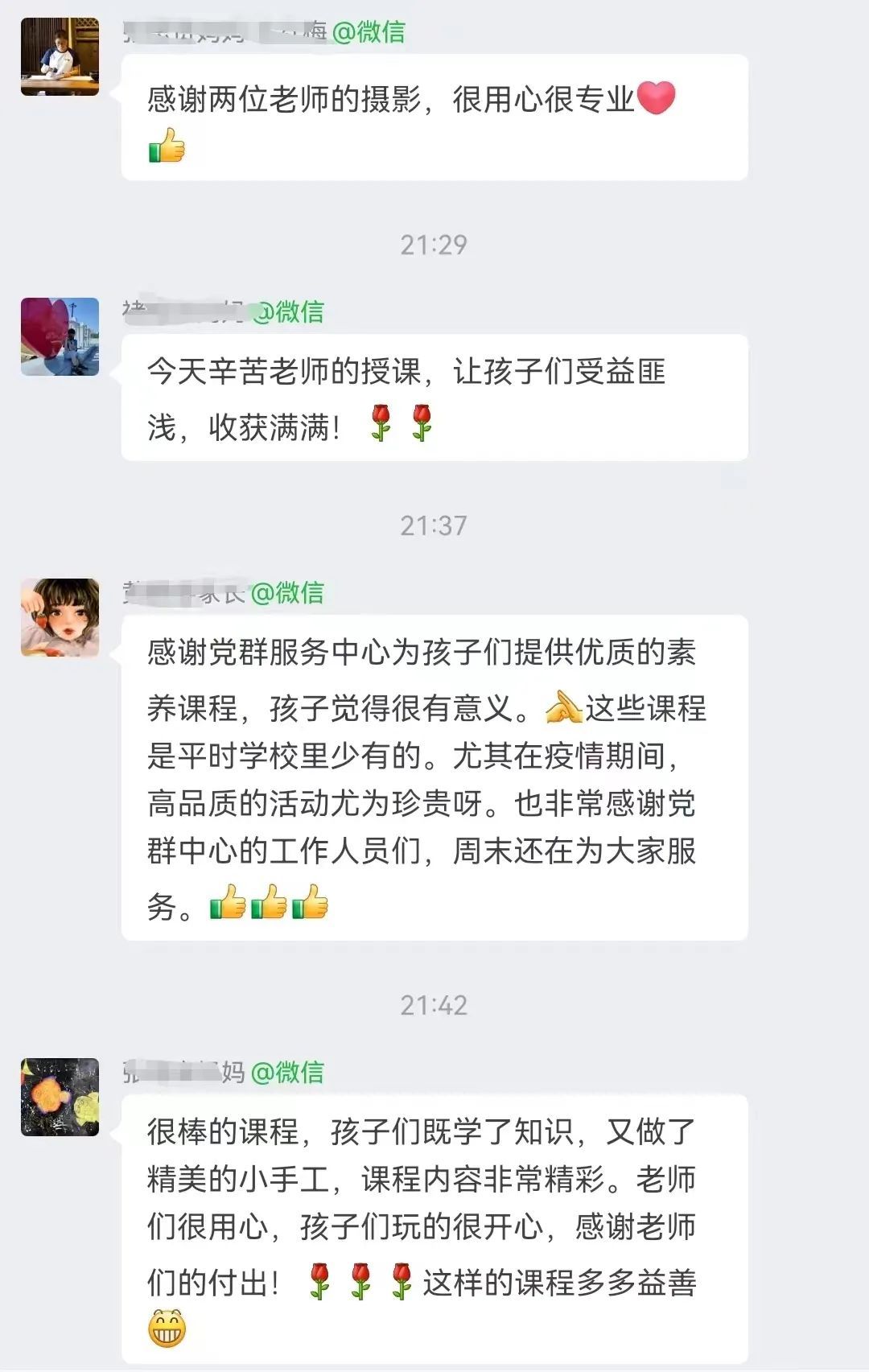This screenshot has height=1372, width=869.
Task: Open avatar of sender of 今天辛苦老师的授课 message
Action: (60, 336)
